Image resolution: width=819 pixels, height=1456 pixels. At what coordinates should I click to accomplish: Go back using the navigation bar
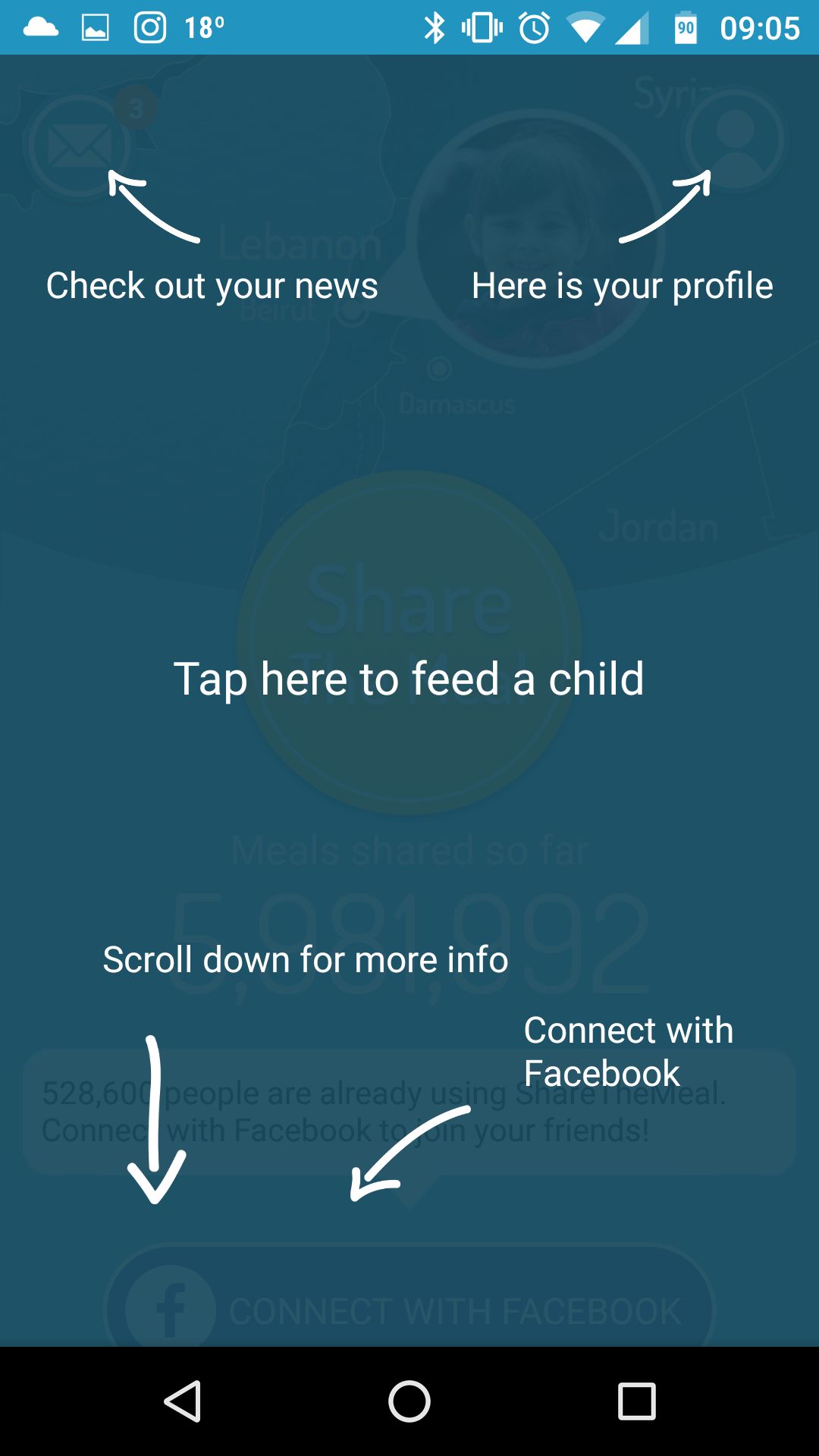183,1401
